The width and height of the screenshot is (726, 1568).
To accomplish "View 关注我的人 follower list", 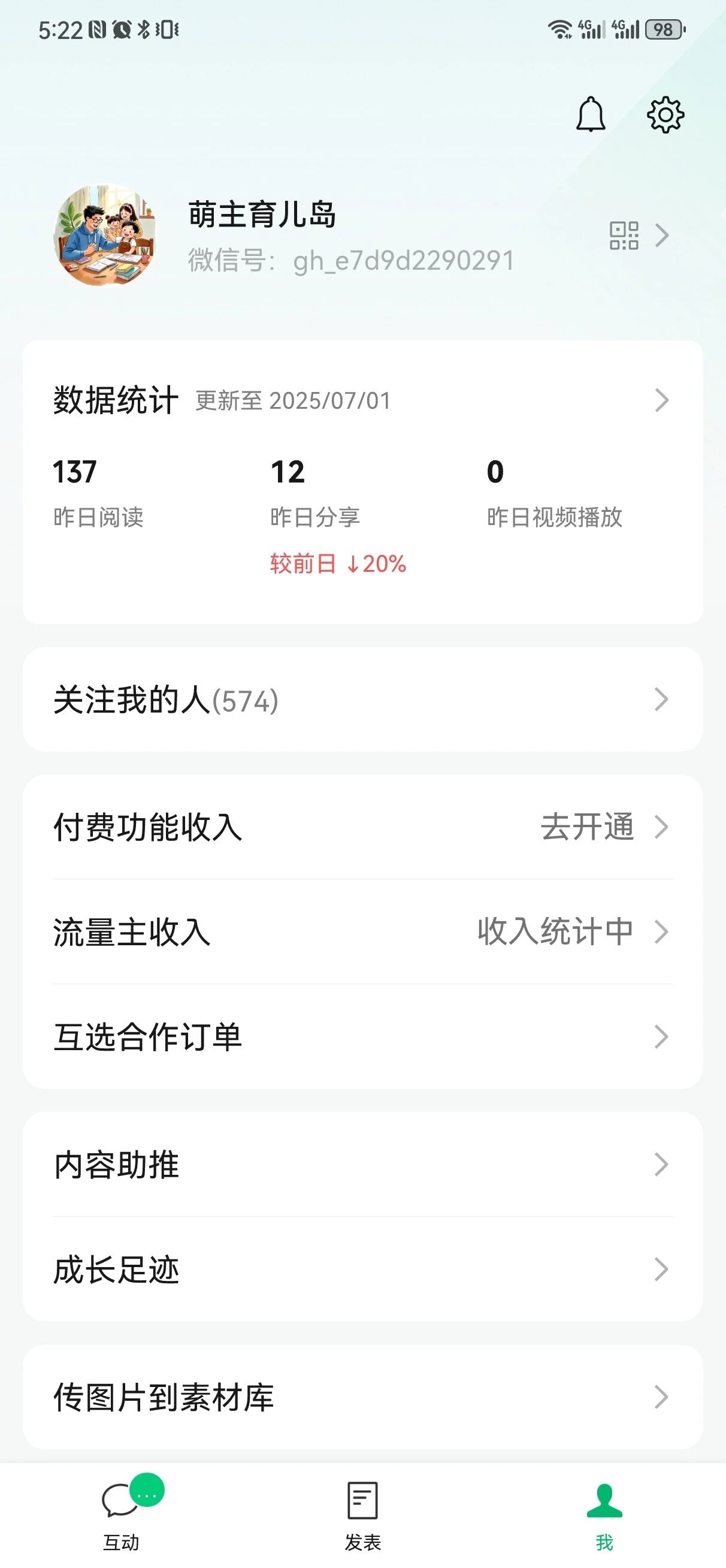I will coord(362,699).
